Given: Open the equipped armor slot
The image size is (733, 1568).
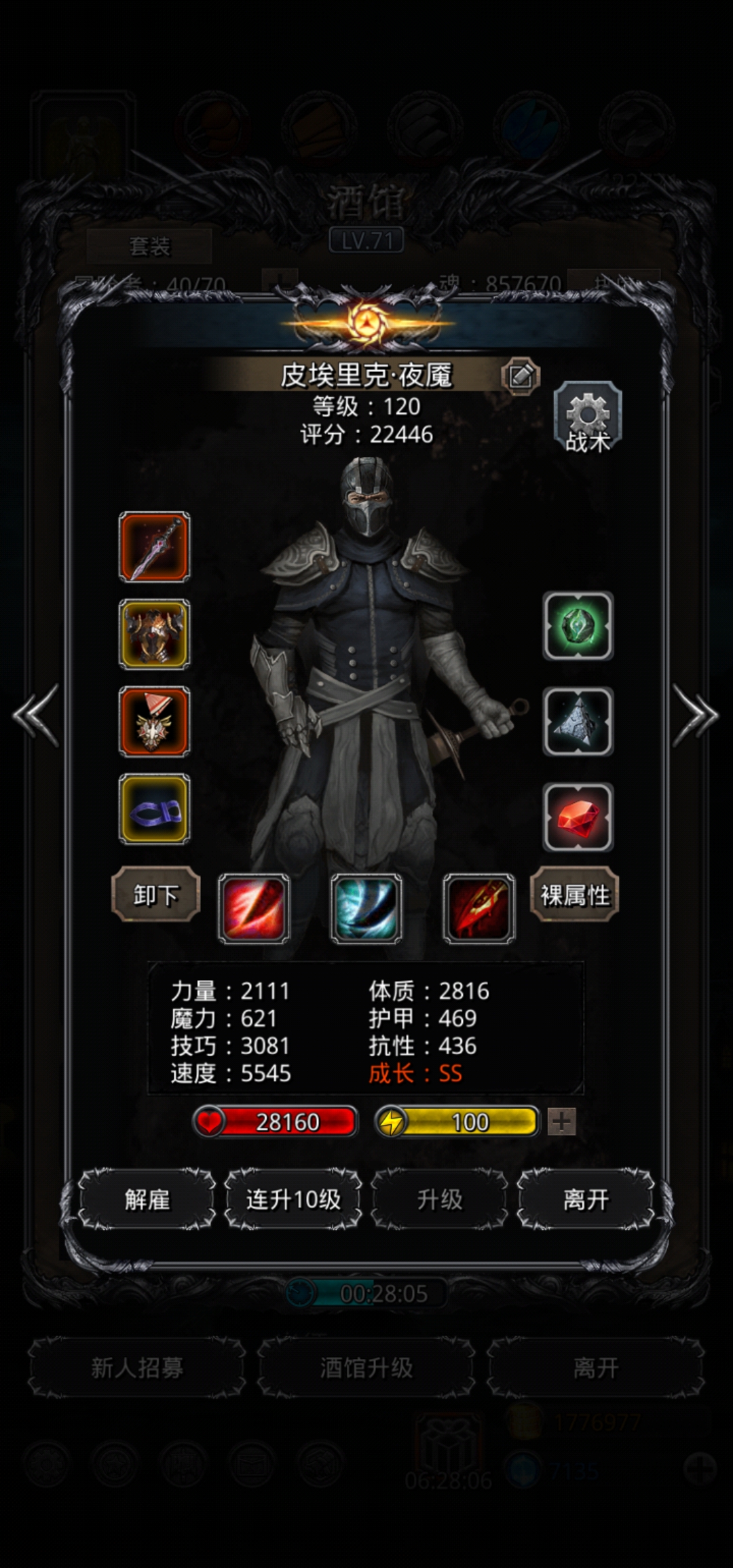Looking at the screenshot, I should [155, 634].
